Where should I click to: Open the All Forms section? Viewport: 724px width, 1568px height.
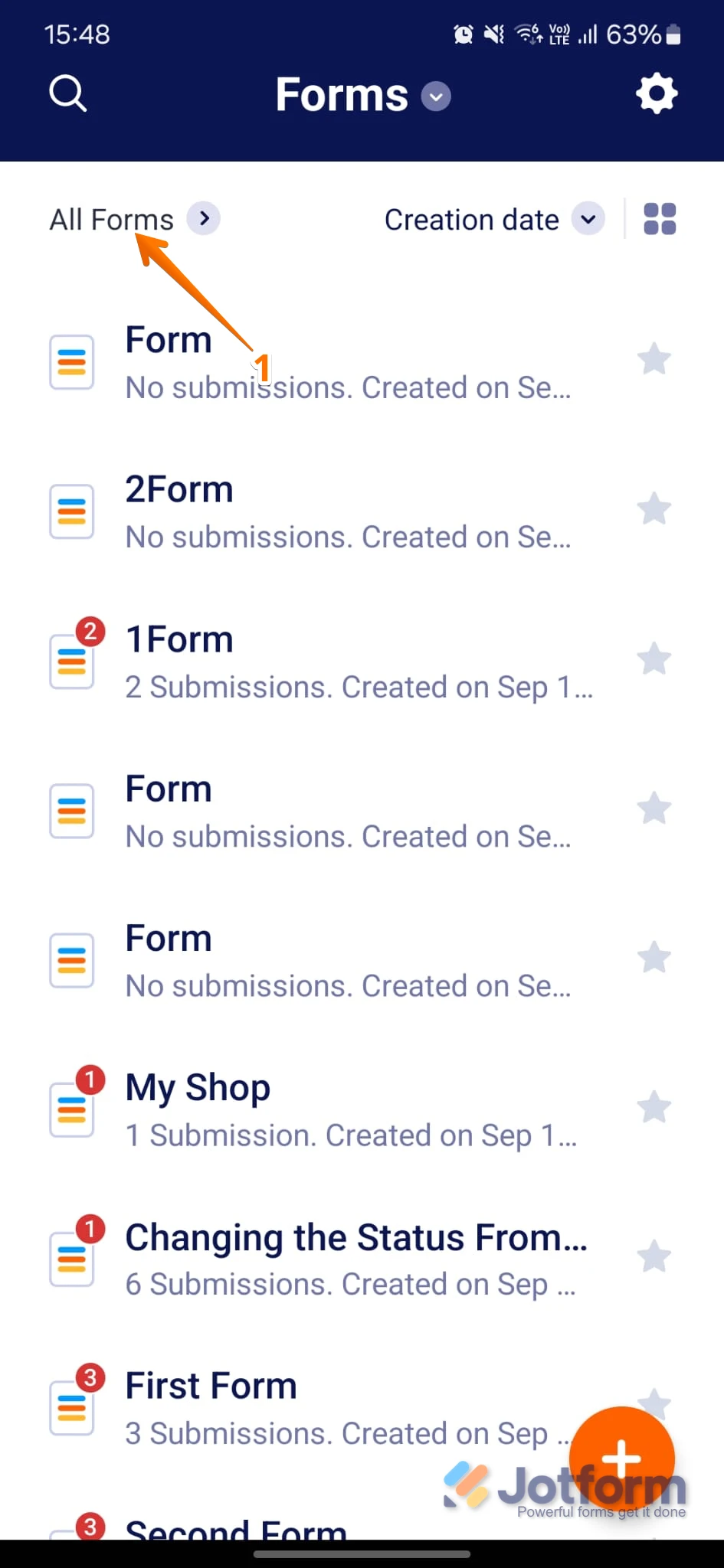110,219
